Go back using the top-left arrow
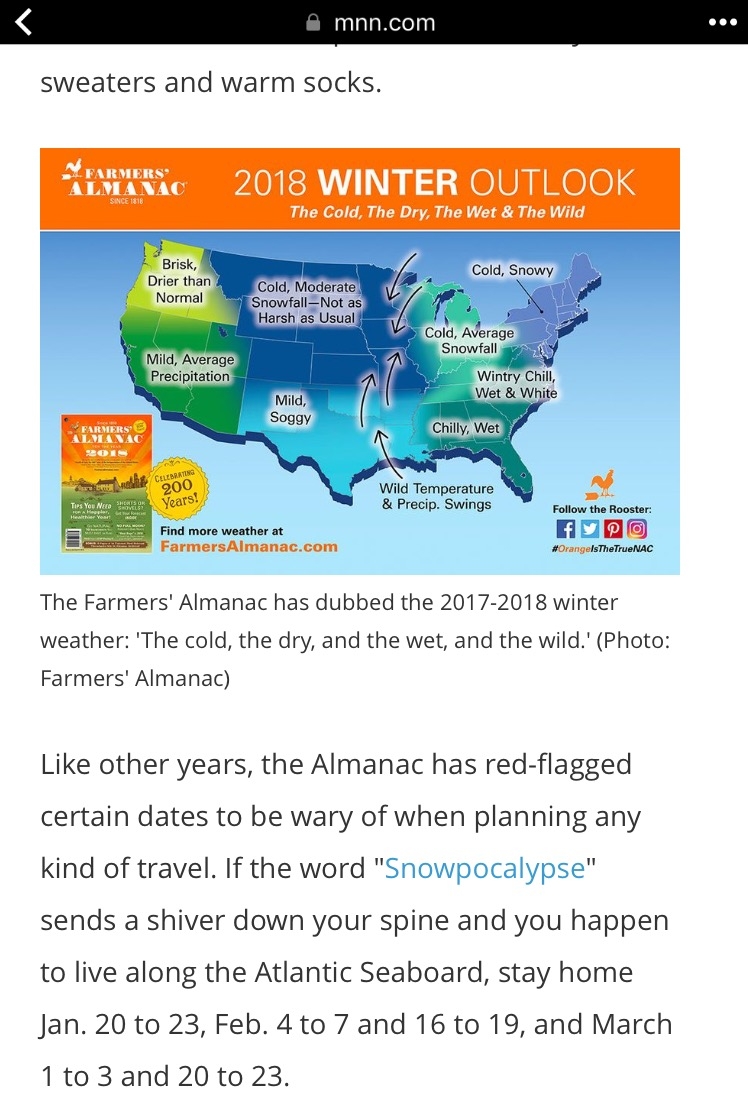The height and width of the screenshot is (1109, 748). click(24, 22)
